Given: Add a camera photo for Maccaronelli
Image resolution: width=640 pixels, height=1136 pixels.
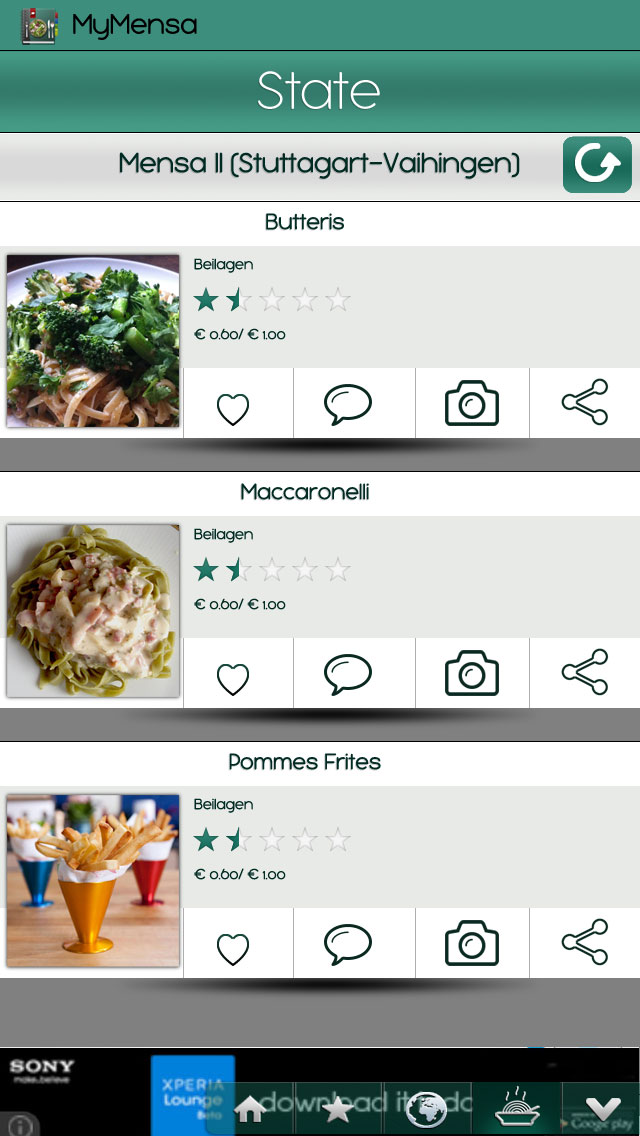Looking at the screenshot, I should (x=472, y=673).
